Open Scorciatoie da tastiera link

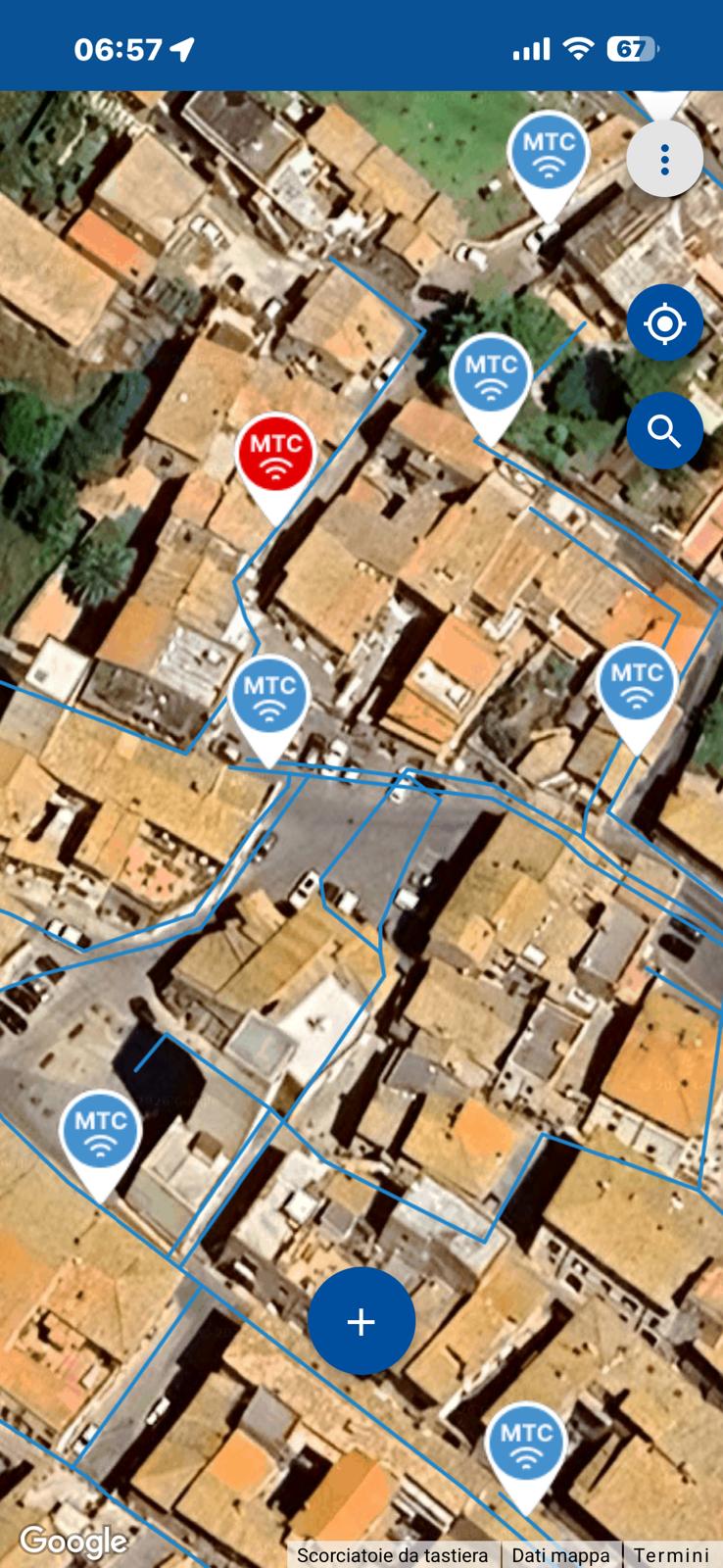tap(392, 1555)
